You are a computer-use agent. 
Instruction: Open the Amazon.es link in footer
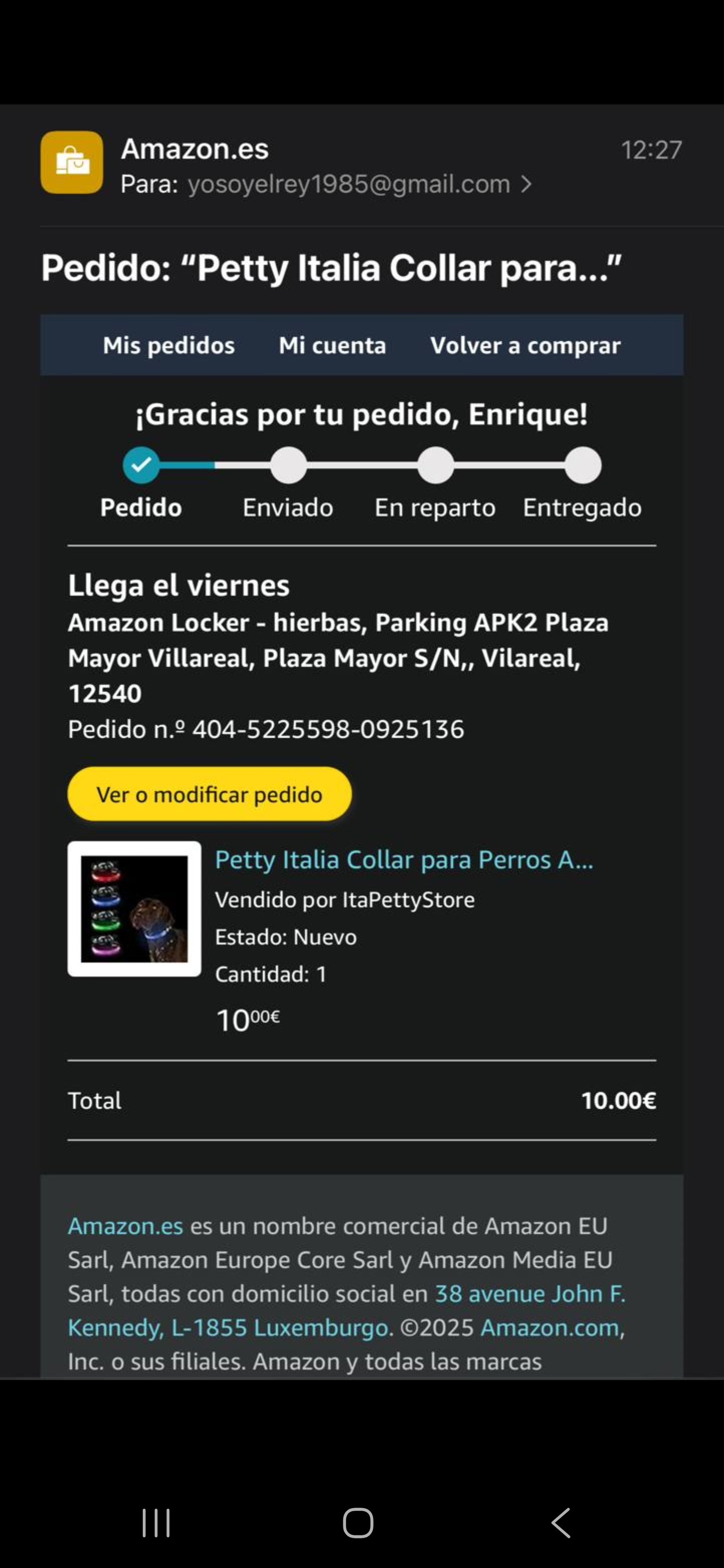(x=125, y=1226)
